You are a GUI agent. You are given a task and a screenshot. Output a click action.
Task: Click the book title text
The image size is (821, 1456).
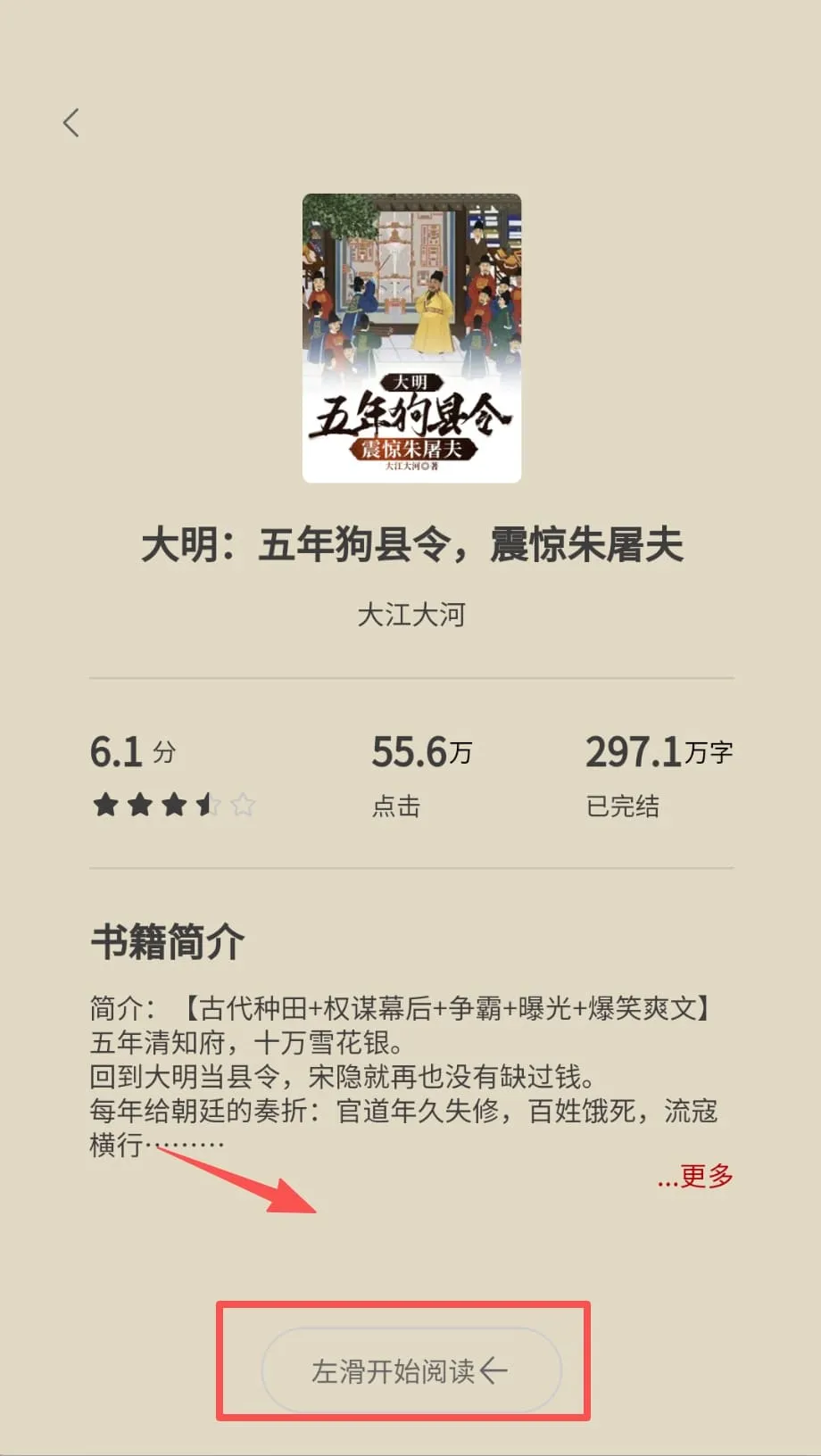410,547
